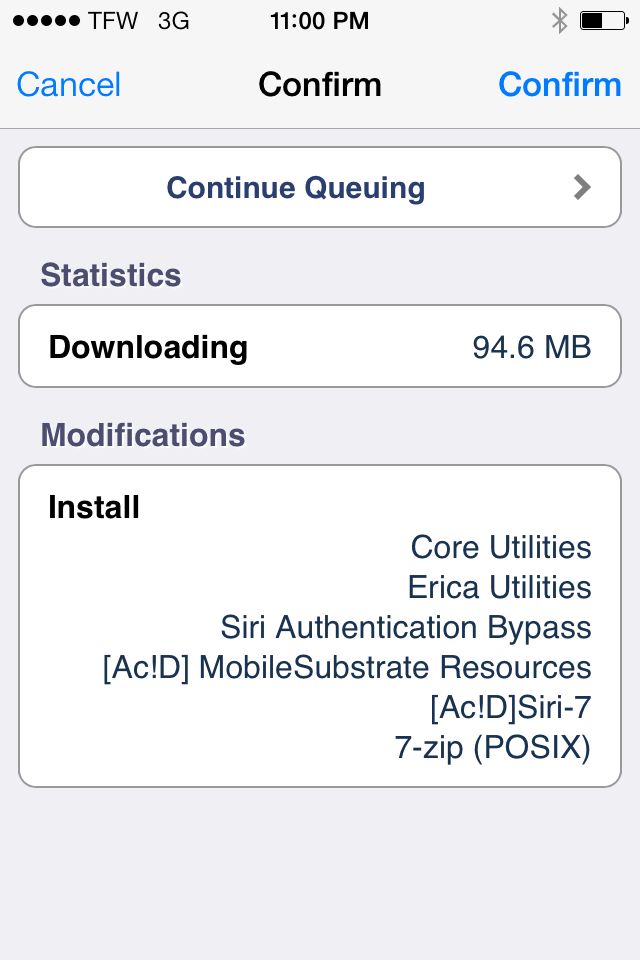Open the Continue Queuing row
640x960 pixels.
(x=320, y=188)
